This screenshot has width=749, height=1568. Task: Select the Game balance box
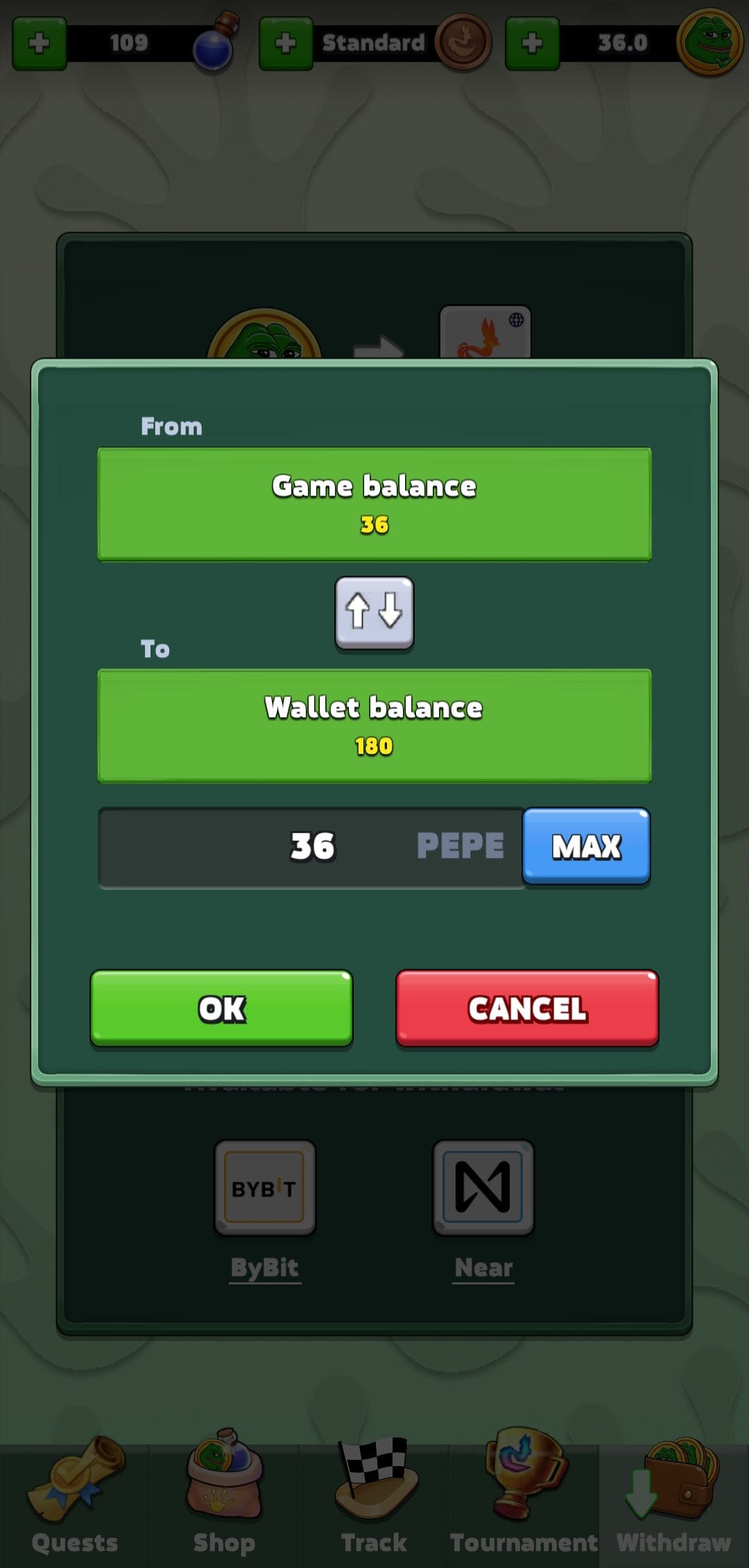point(374,503)
